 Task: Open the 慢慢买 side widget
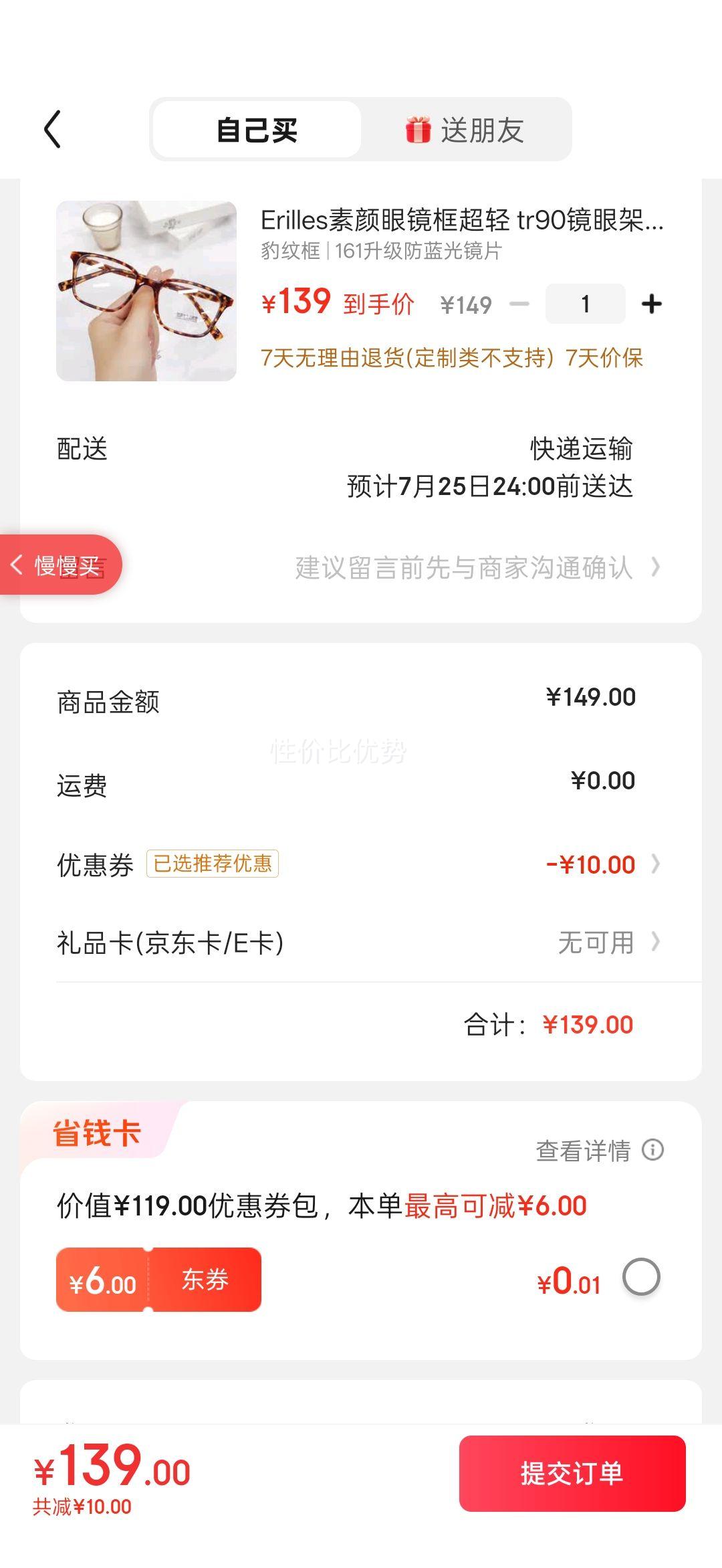tap(60, 565)
